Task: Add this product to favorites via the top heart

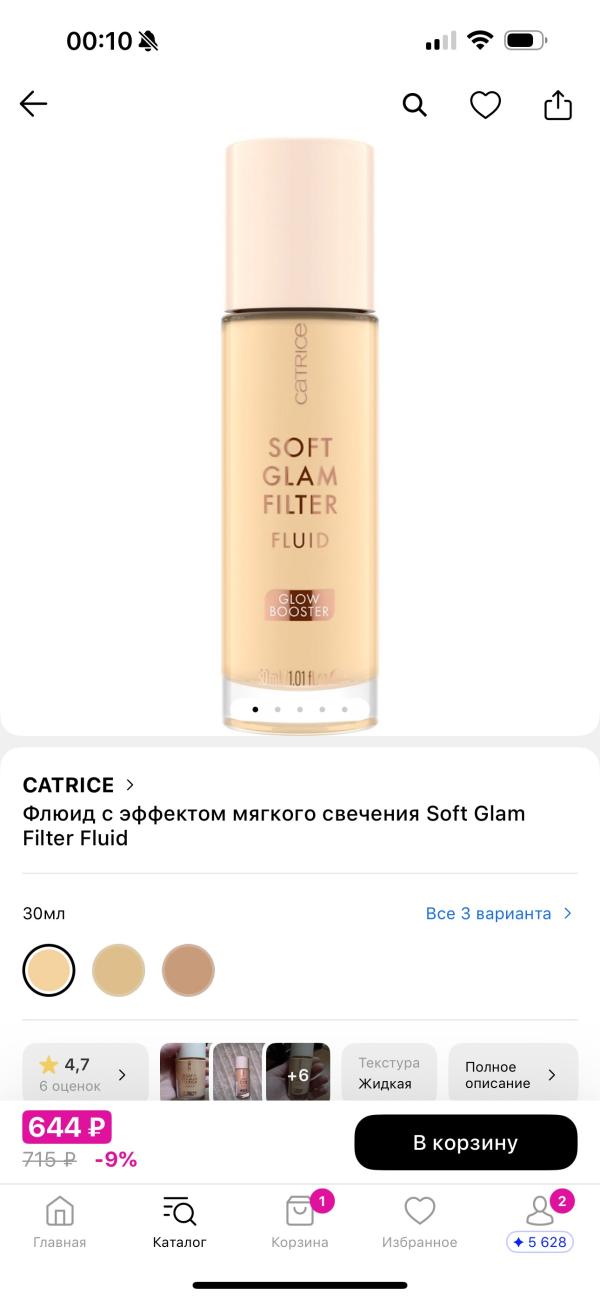Action: point(485,104)
